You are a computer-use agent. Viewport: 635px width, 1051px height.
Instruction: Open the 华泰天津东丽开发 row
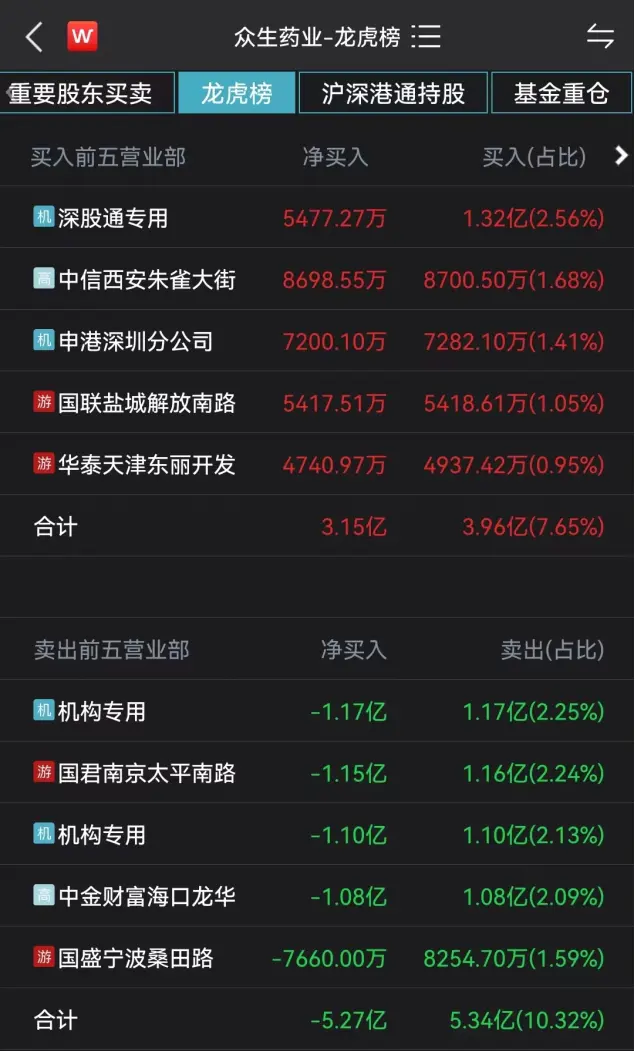[317, 465]
